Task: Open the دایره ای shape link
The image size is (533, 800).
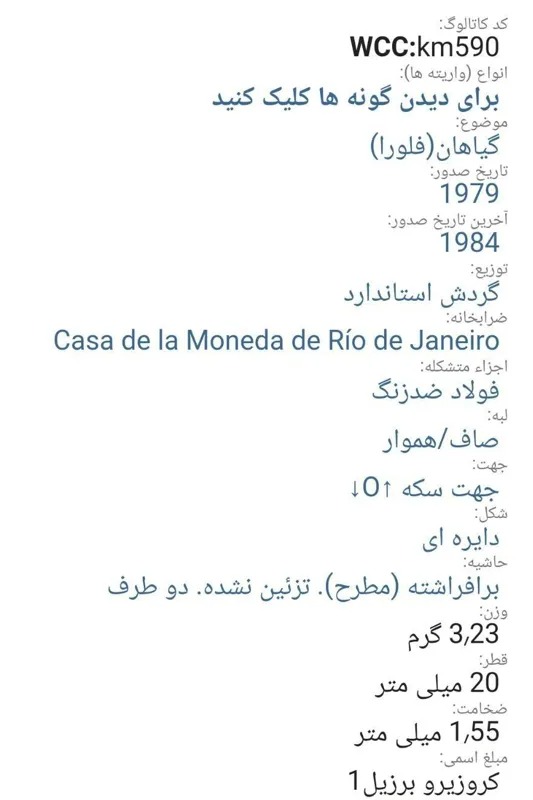Action: pyautogui.click(x=461, y=537)
